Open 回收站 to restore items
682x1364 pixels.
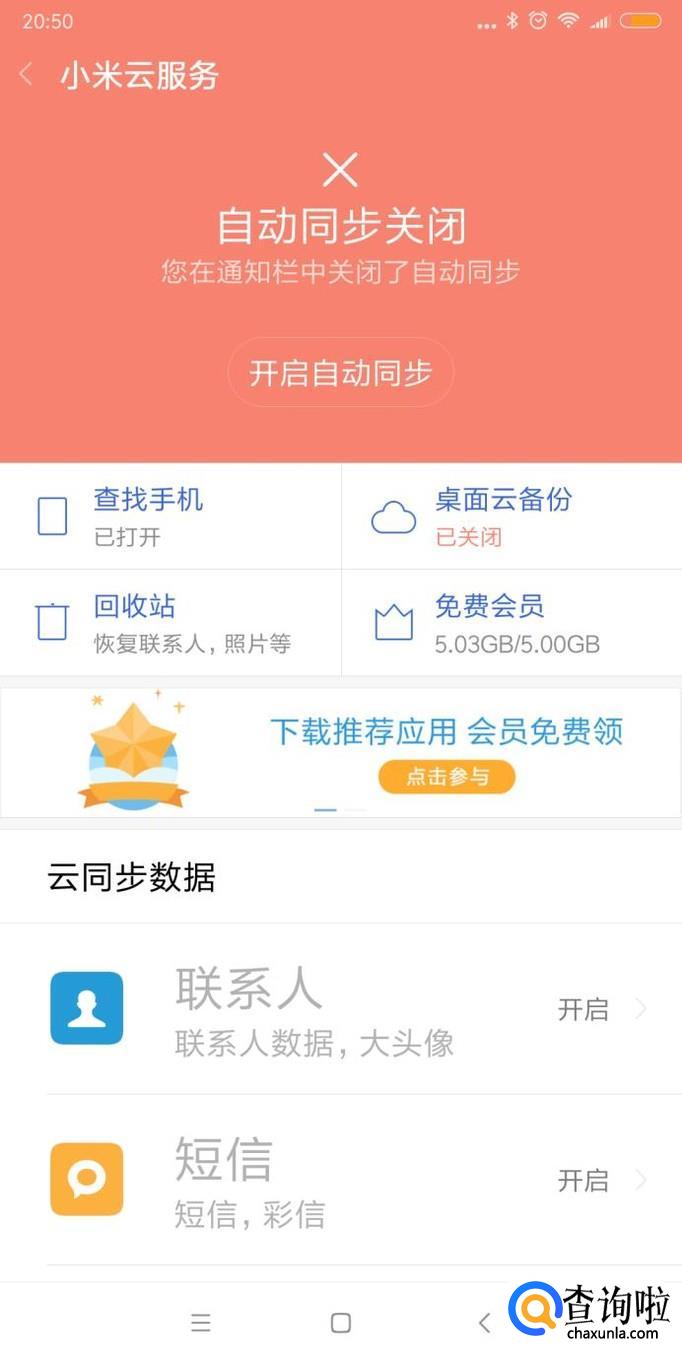click(x=170, y=622)
